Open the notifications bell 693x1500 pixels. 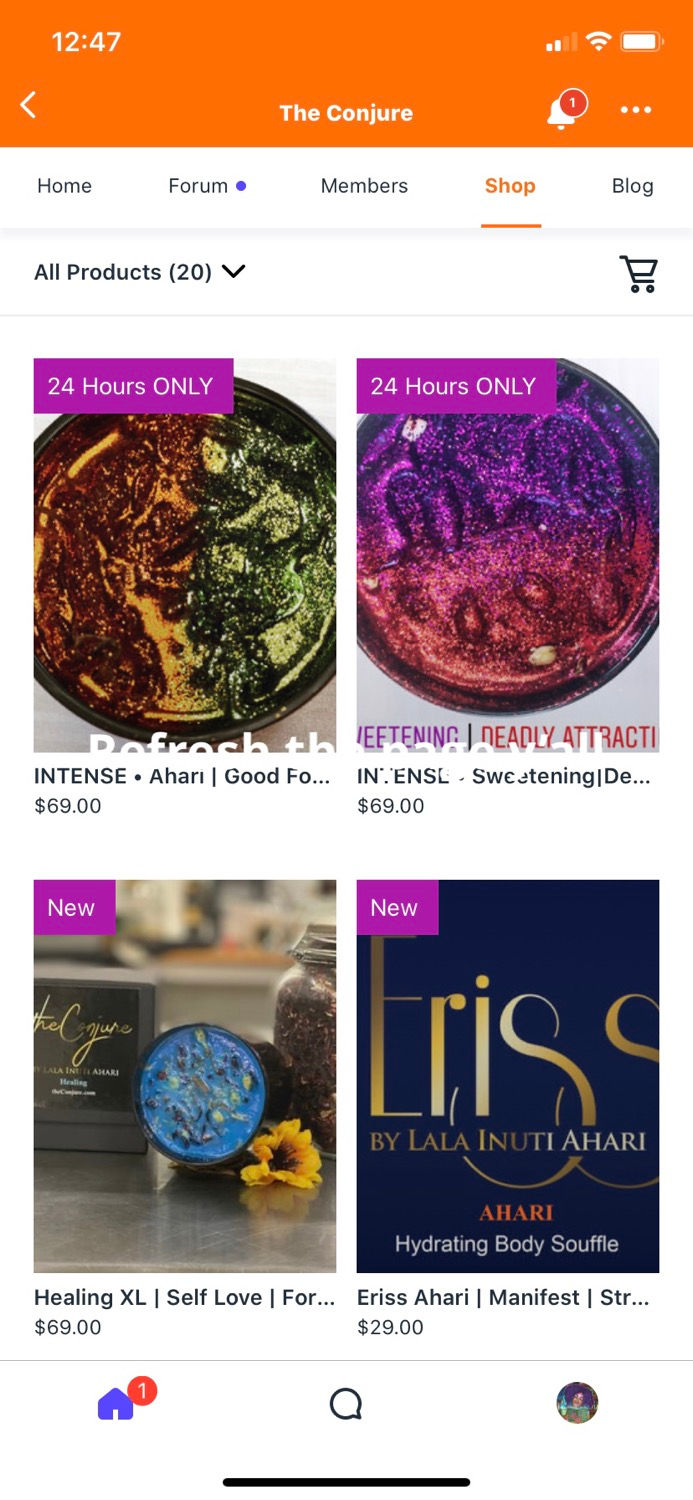pyautogui.click(x=562, y=113)
